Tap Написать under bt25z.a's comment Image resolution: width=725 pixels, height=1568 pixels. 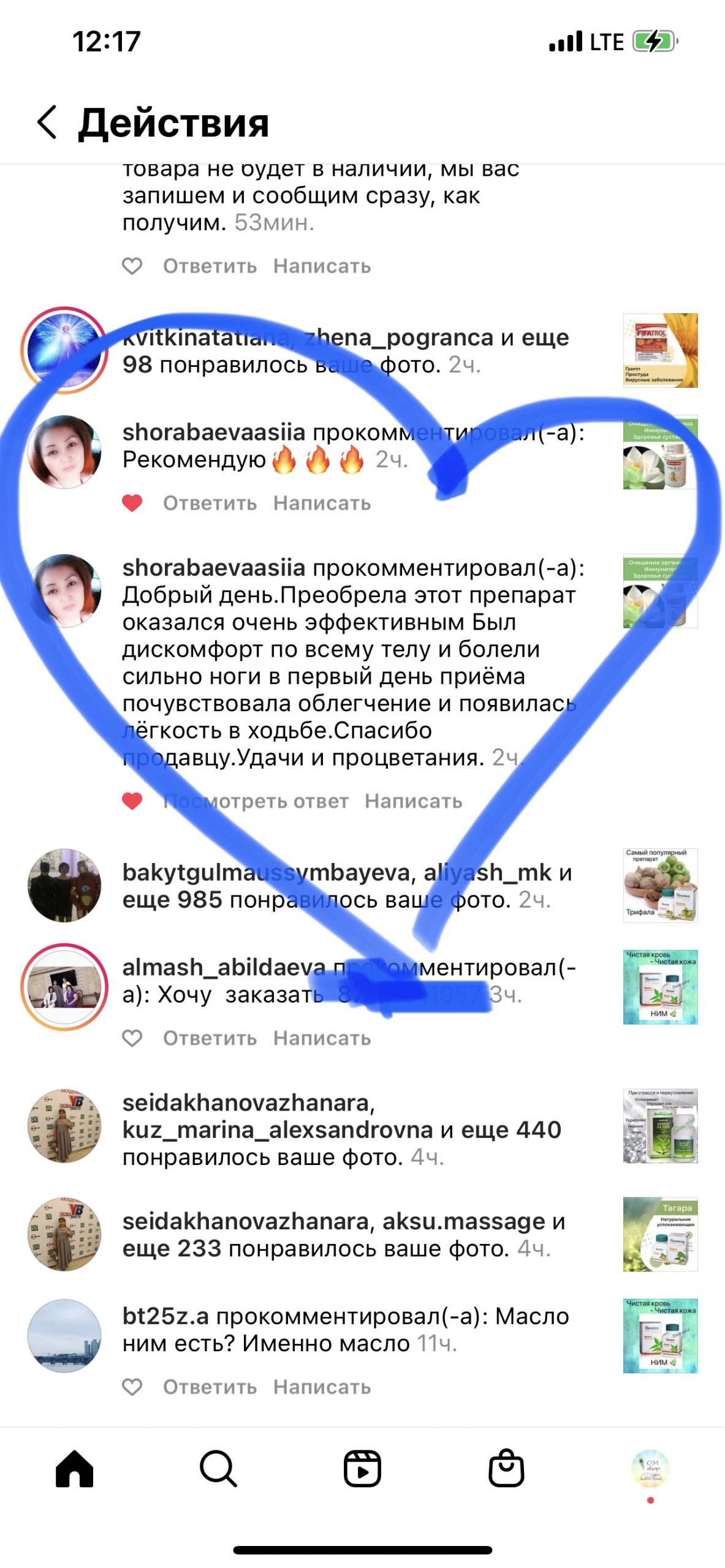322,1387
